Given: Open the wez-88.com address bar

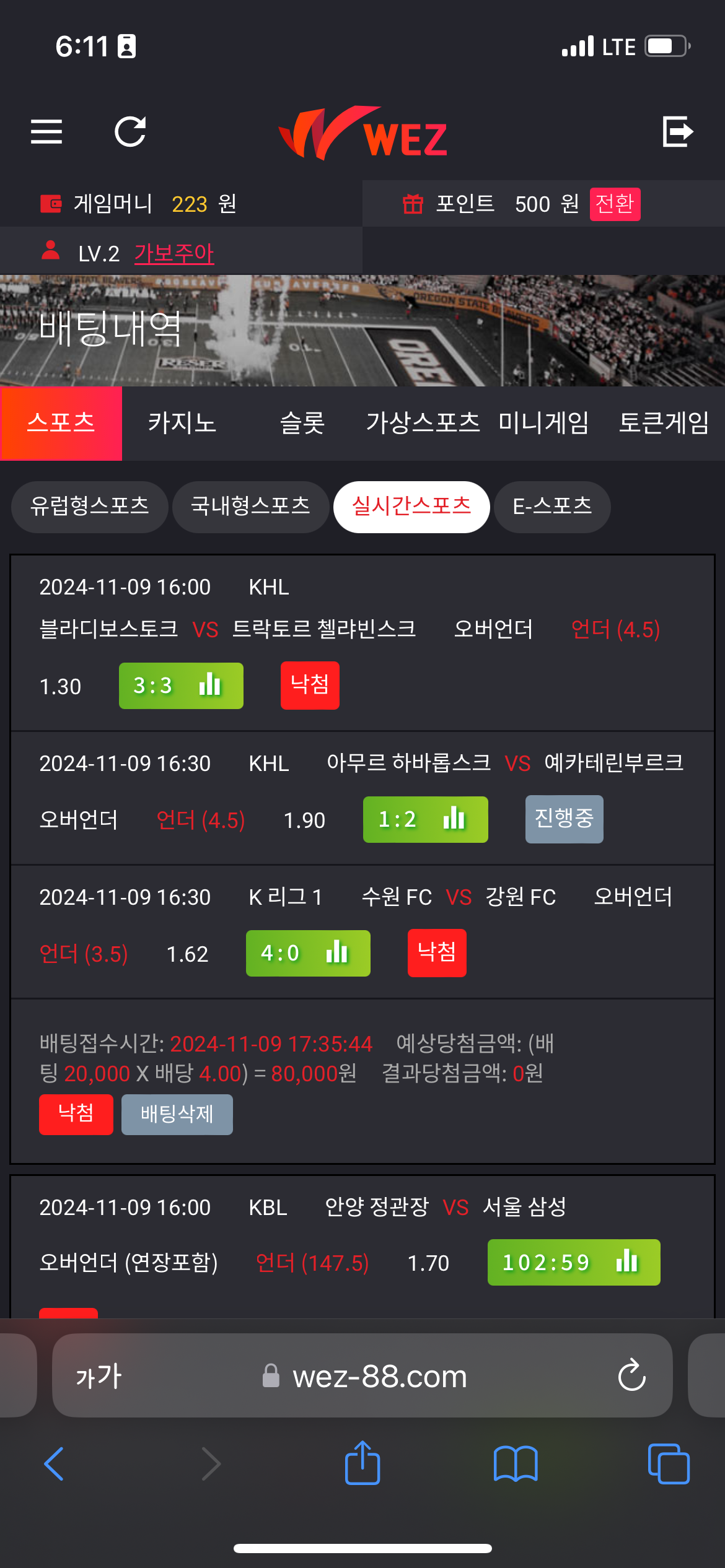Looking at the screenshot, I should (x=379, y=1376).
